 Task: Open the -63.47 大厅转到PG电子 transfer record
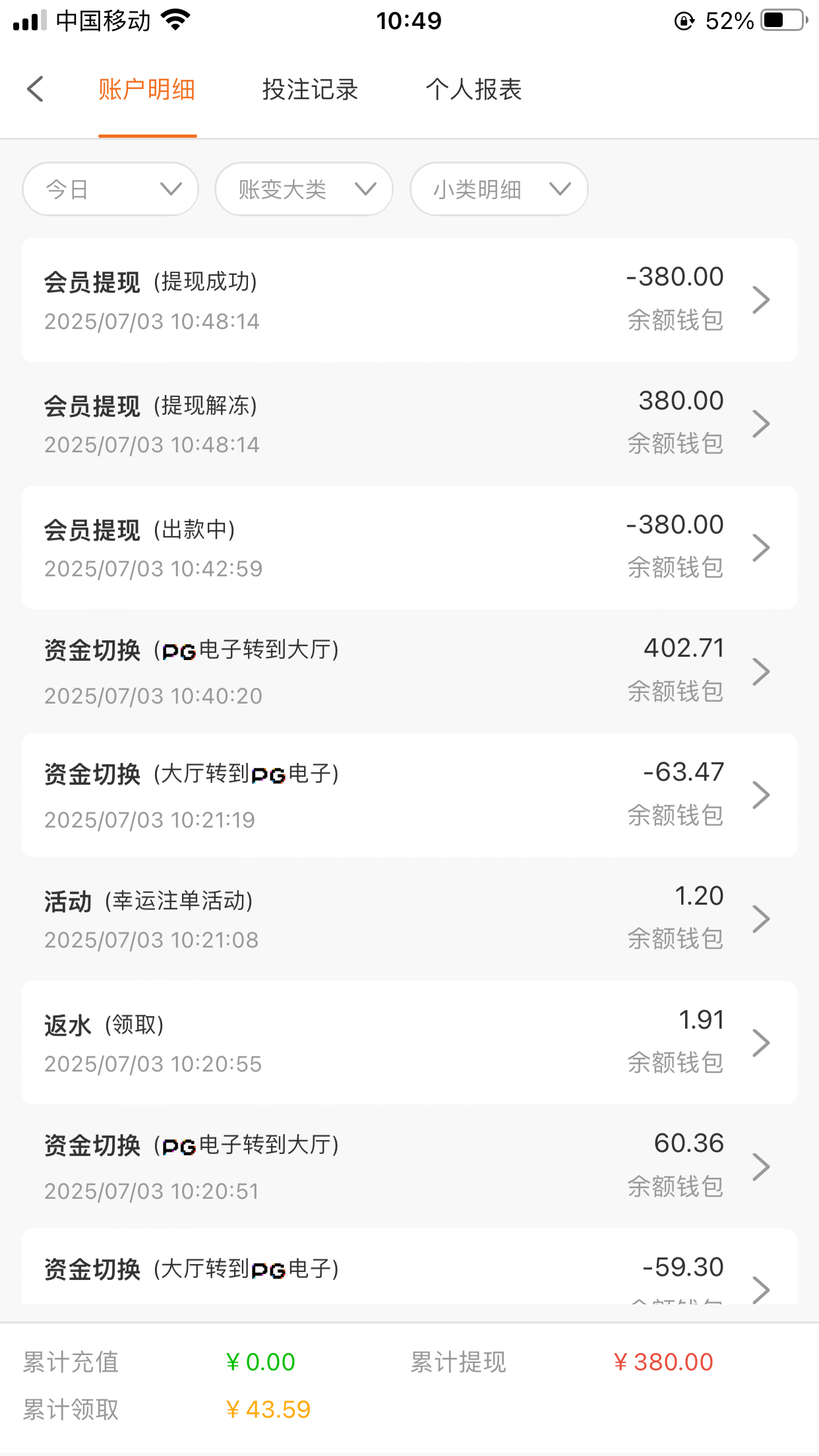point(409,795)
